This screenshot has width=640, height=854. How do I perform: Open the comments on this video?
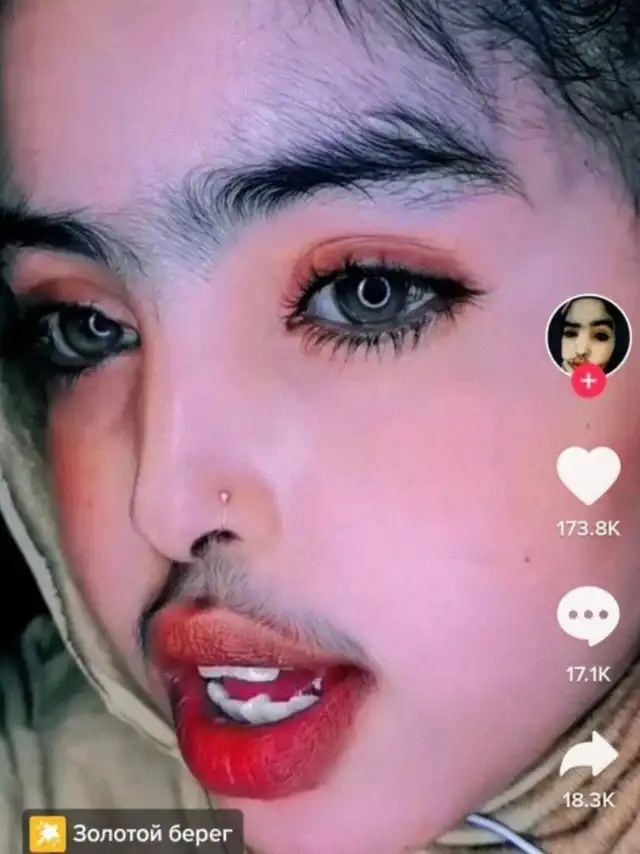click(x=588, y=616)
